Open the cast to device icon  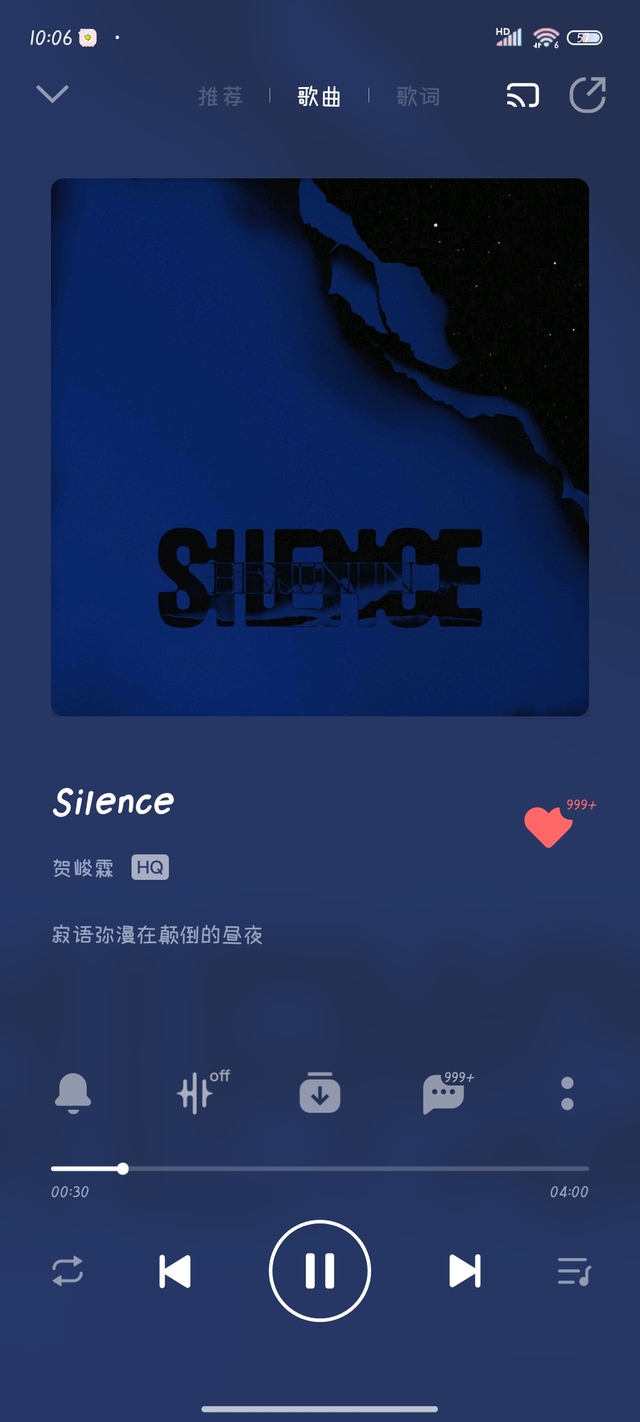pos(523,95)
